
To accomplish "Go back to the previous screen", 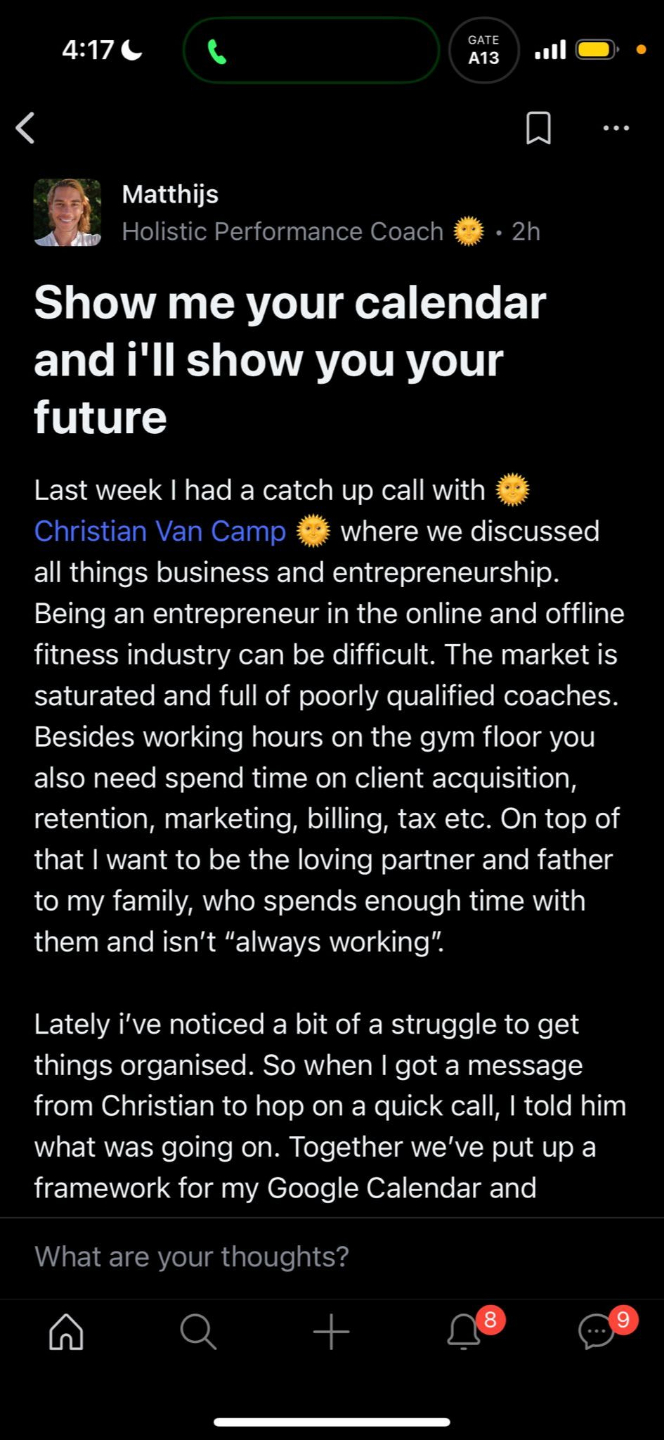I will (x=26, y=128).
